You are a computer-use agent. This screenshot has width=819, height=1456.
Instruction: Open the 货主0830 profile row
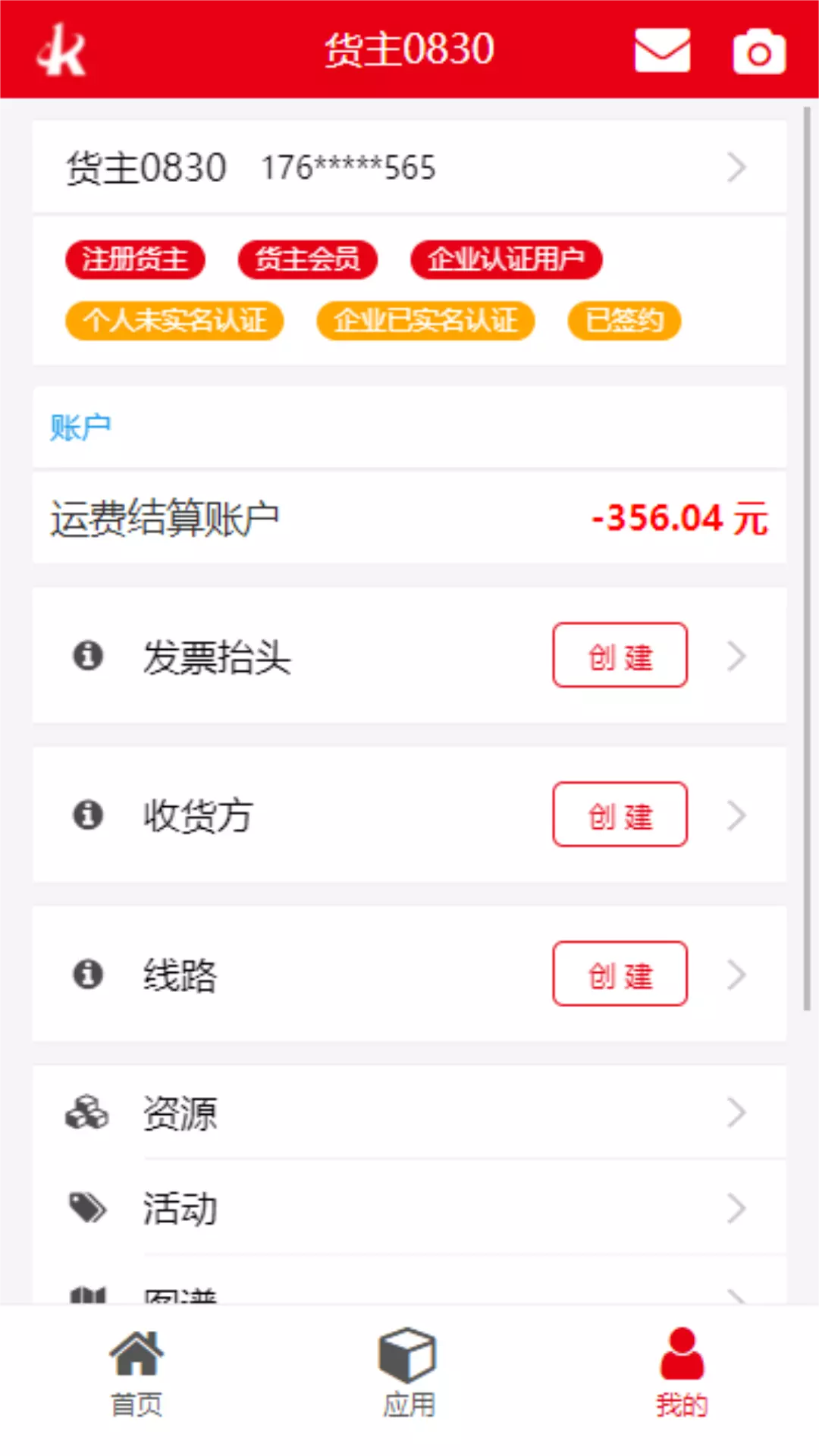click(x=409, y=167)
